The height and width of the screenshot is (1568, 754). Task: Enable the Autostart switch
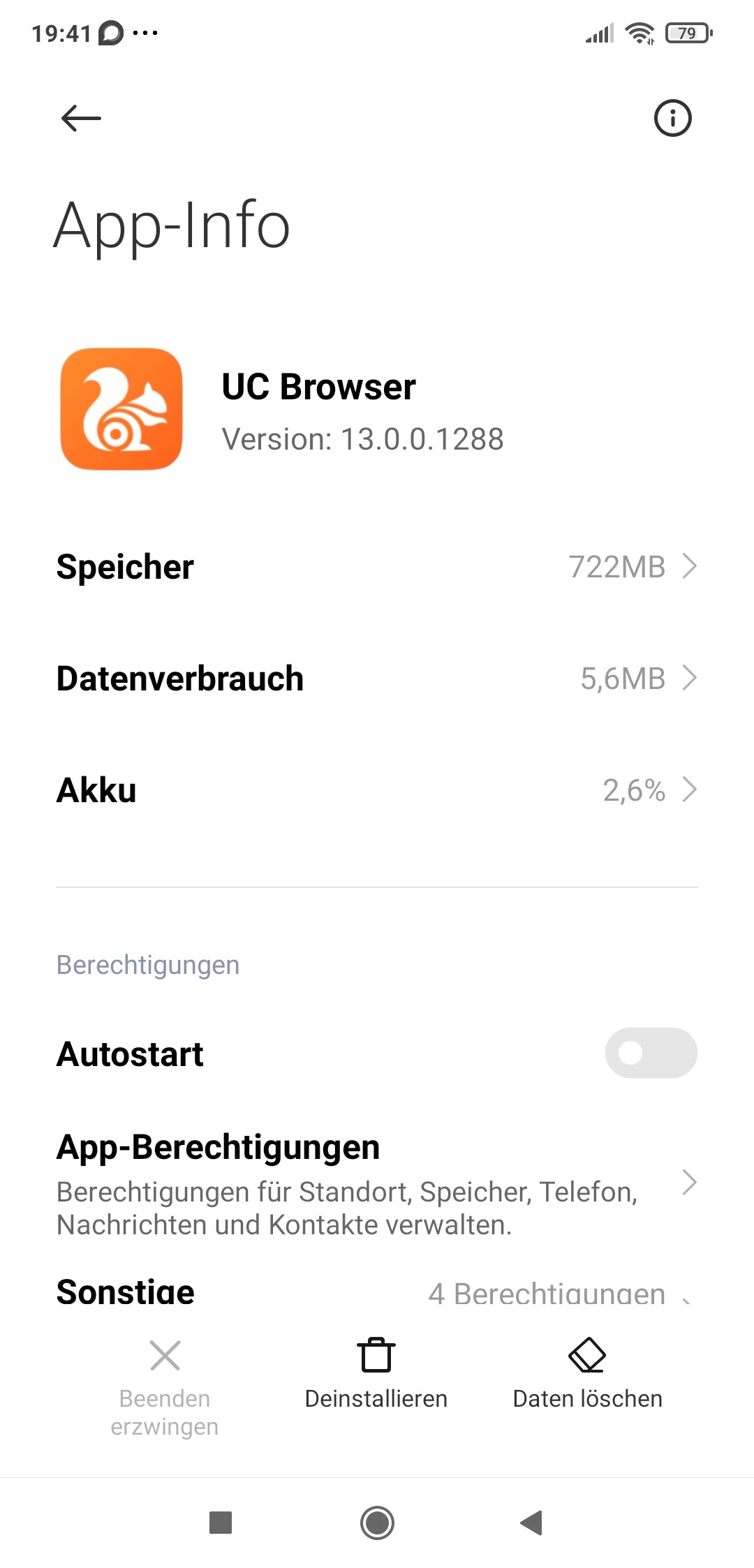coord(651,1053)
